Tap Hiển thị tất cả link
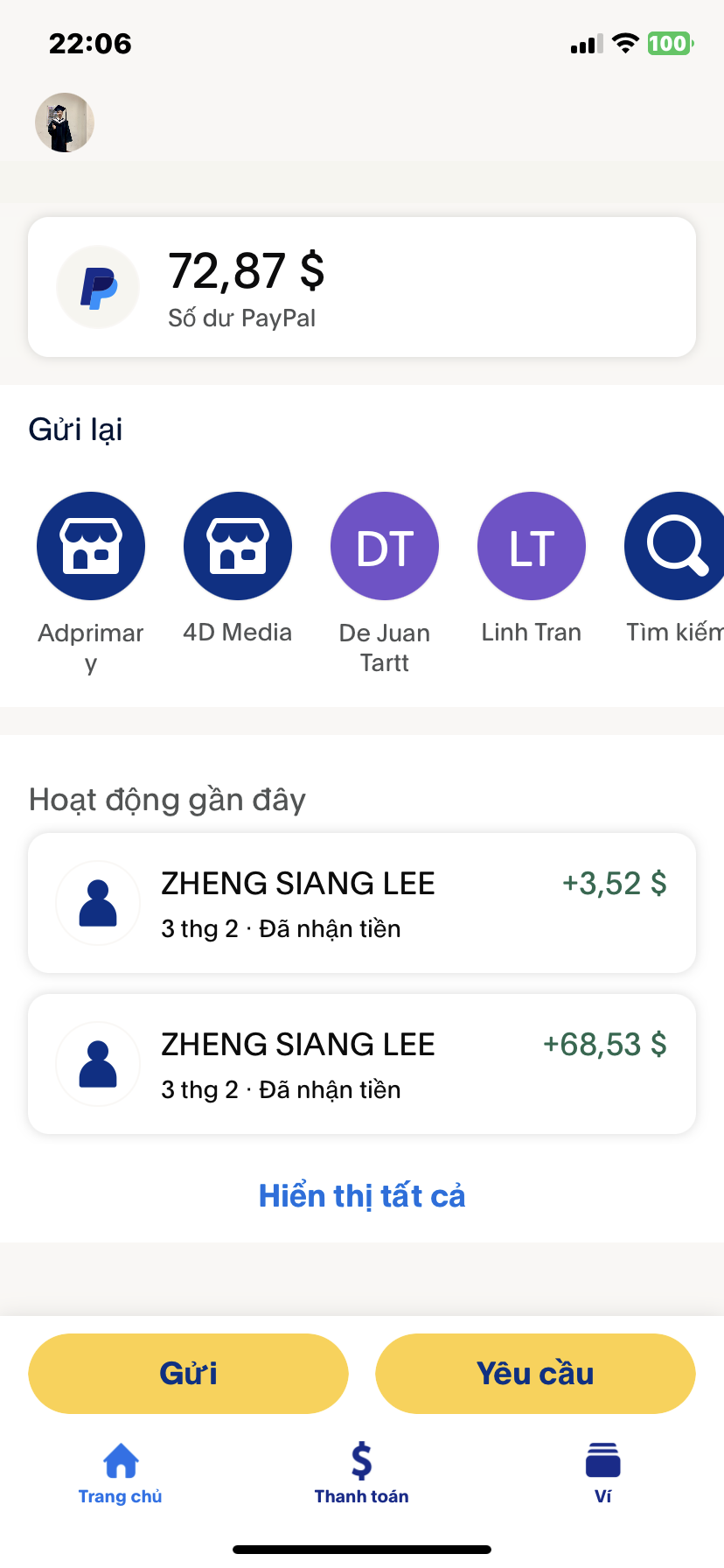This screenshot has height=1568, width=724. coord(362,1196)
